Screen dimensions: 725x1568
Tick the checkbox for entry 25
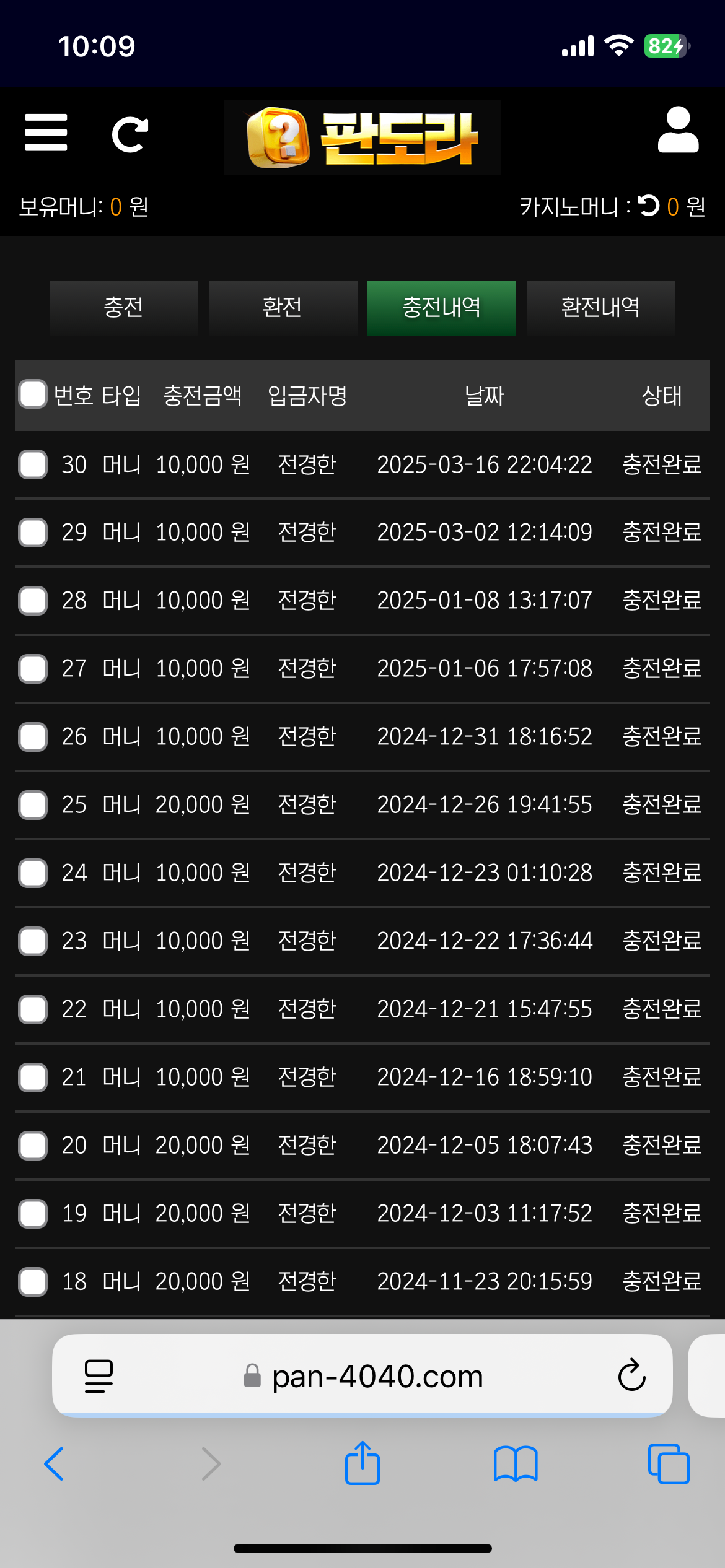33,805
